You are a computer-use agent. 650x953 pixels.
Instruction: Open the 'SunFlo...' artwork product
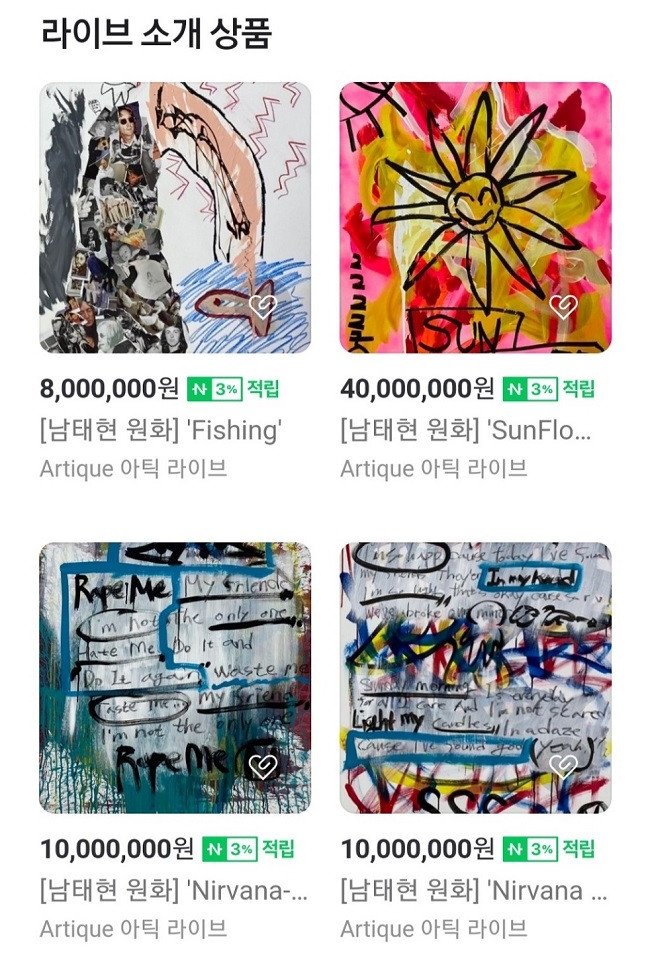pyautogui.click(x=475, y=218)
